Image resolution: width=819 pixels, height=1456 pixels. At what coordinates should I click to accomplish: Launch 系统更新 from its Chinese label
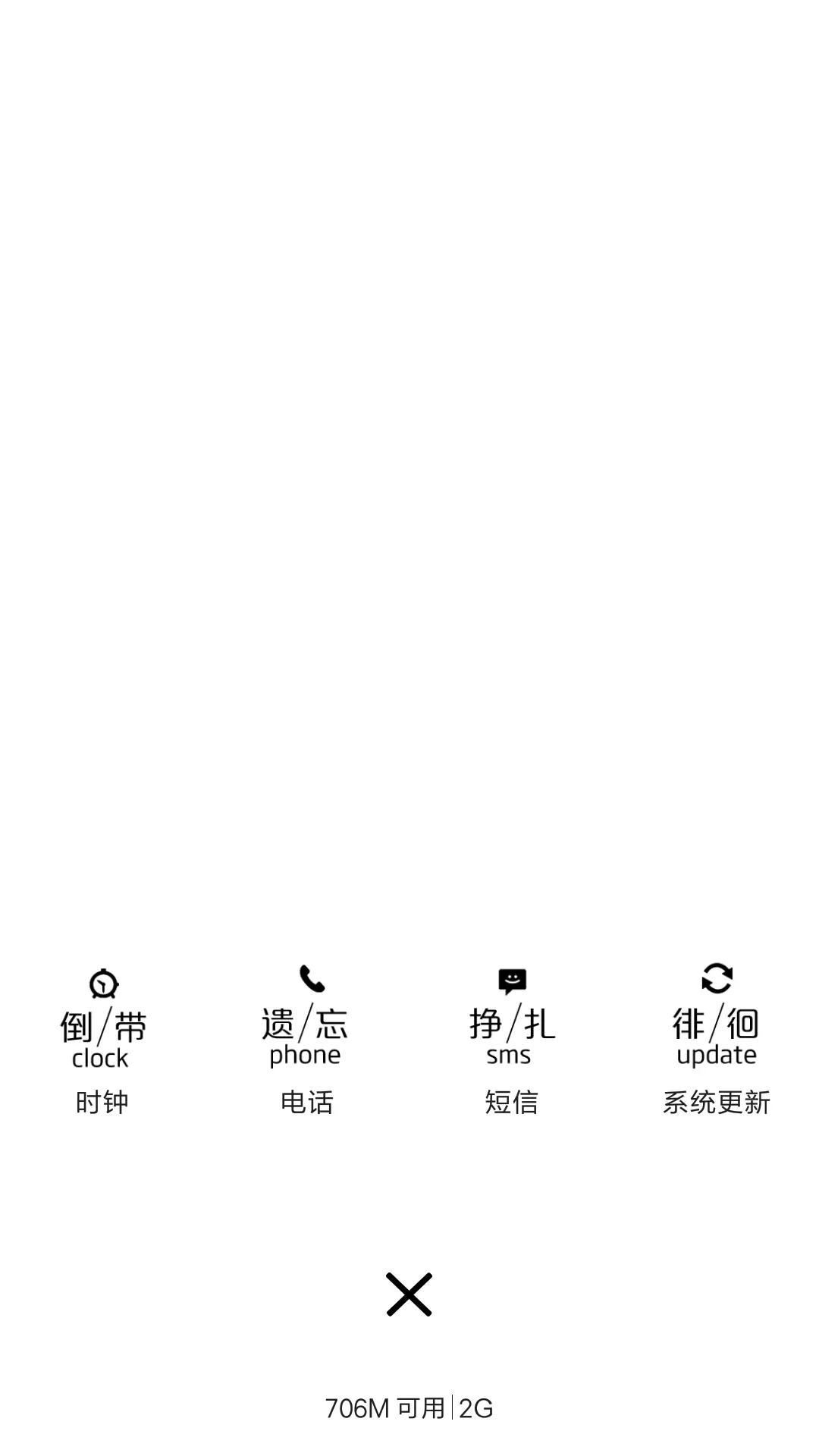717,1104
